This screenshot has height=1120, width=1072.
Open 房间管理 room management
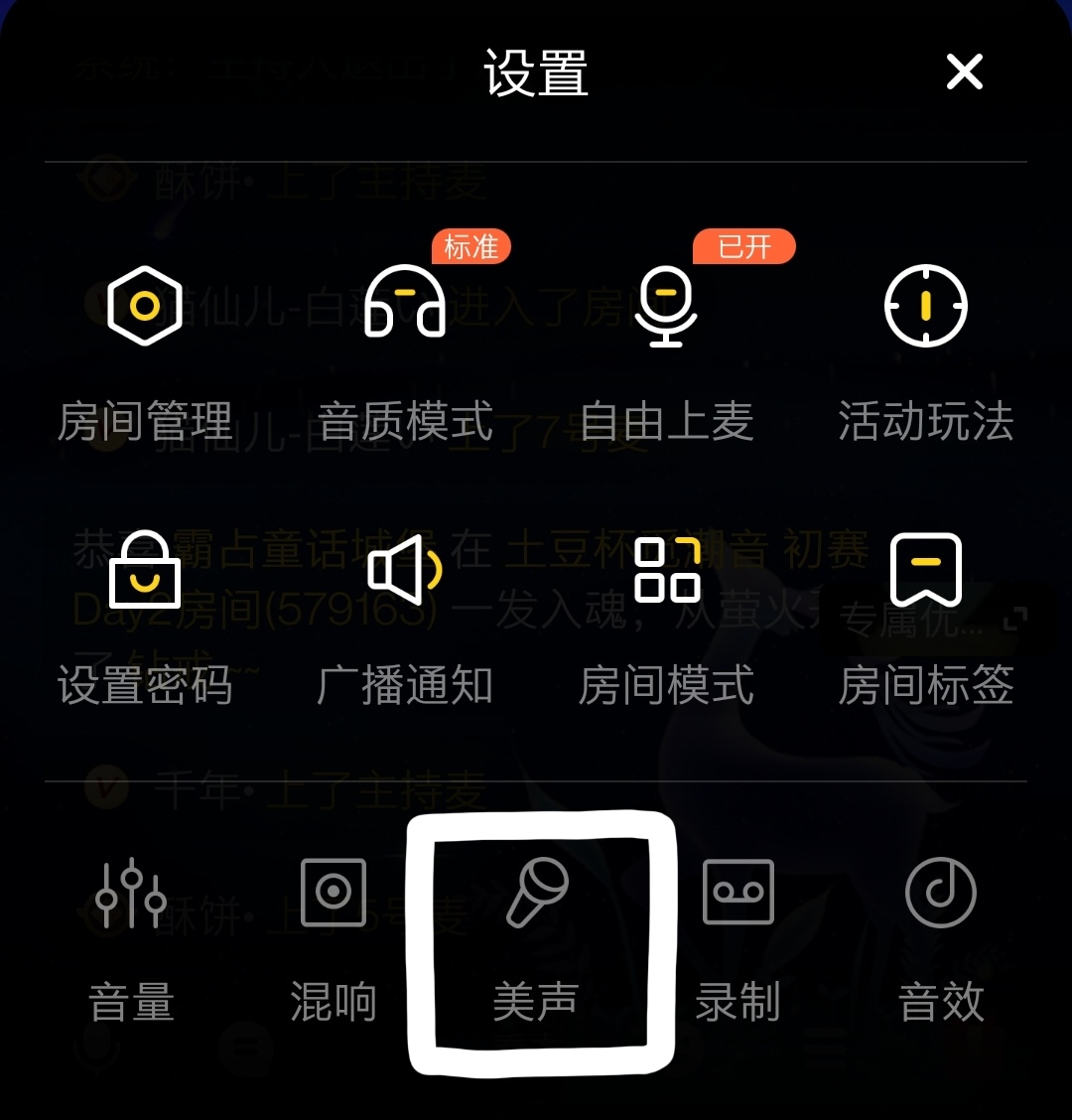[x=145, y=348]
